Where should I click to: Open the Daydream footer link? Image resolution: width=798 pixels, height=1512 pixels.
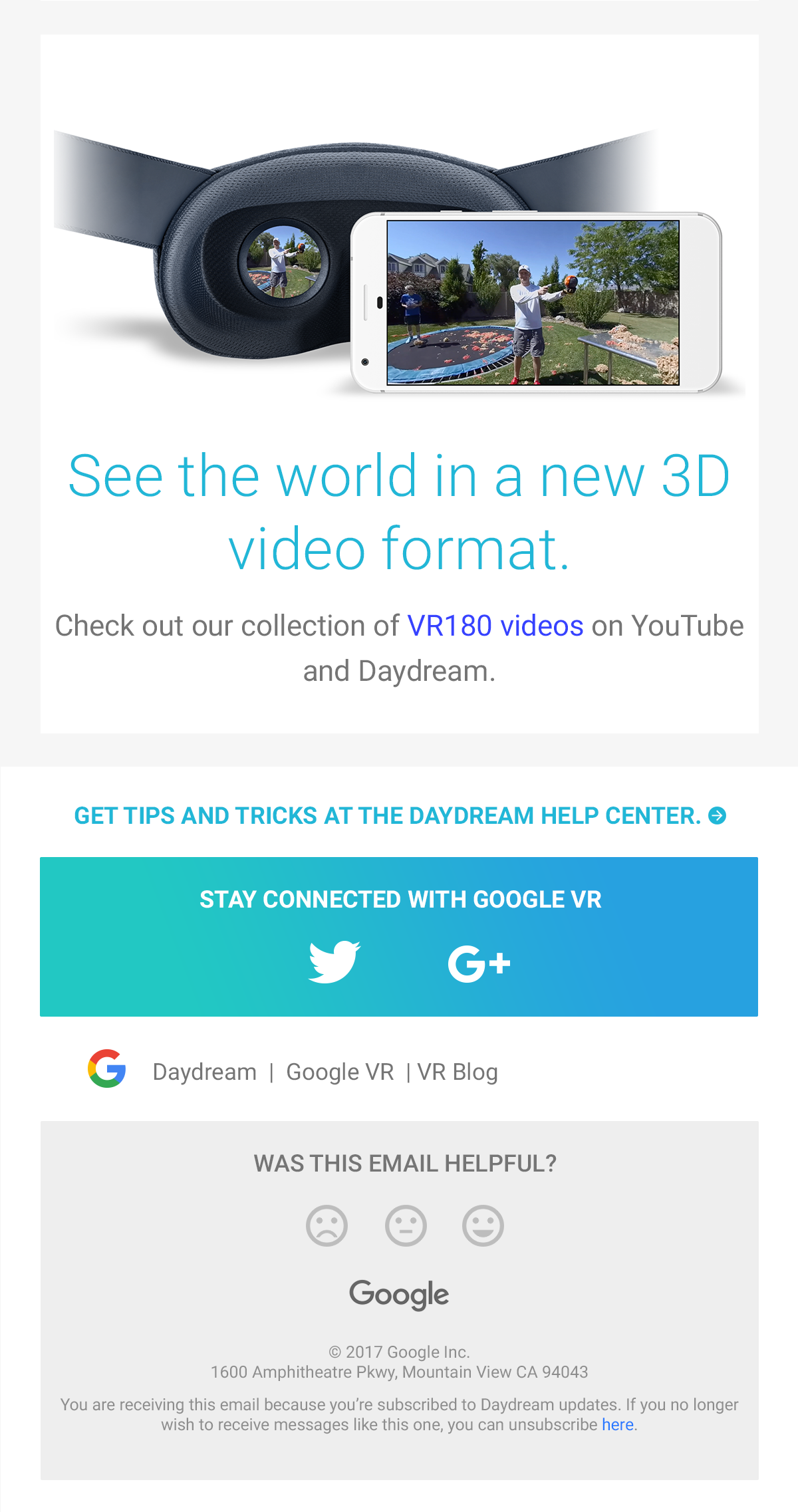[x=204, y=1072]
